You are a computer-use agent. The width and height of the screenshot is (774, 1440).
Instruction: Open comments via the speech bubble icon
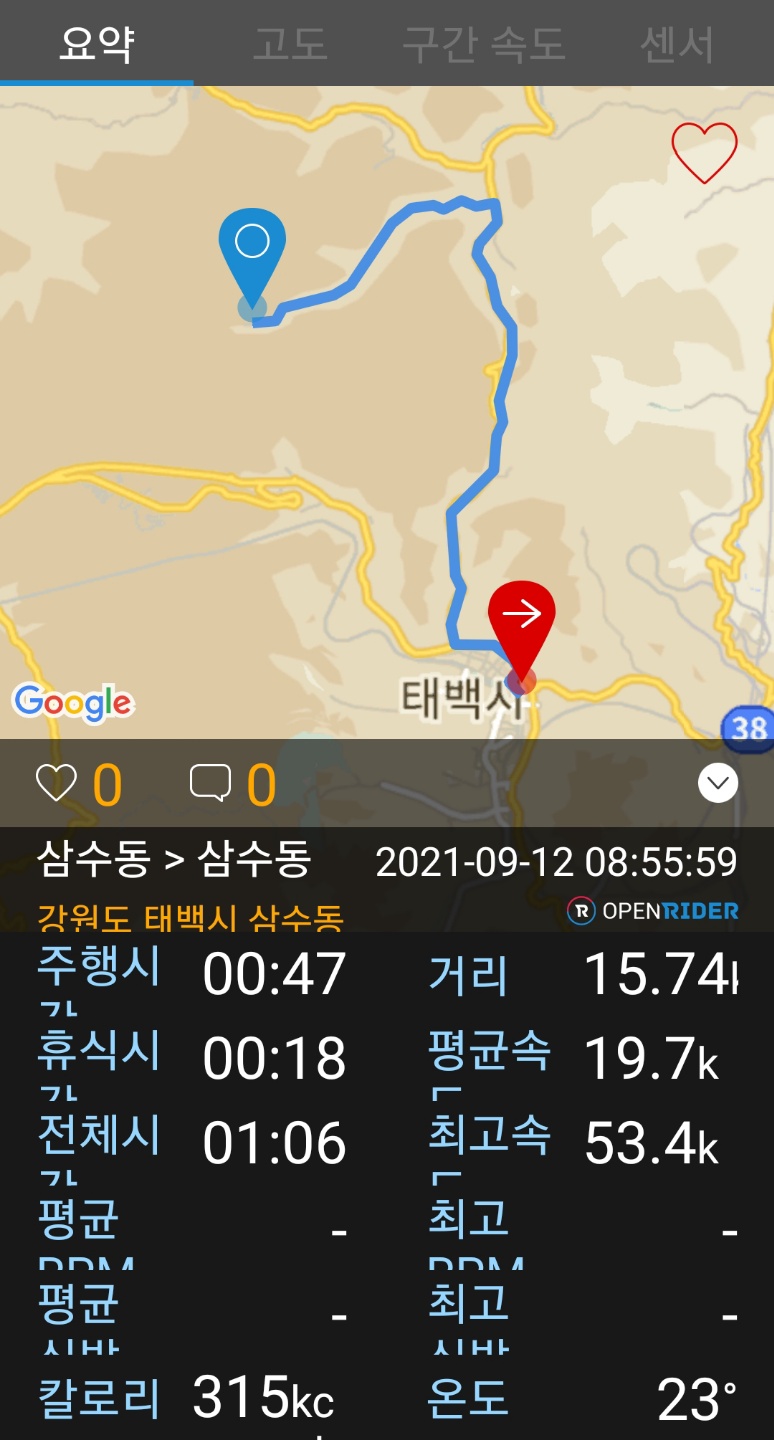click(x=210, y=784)
